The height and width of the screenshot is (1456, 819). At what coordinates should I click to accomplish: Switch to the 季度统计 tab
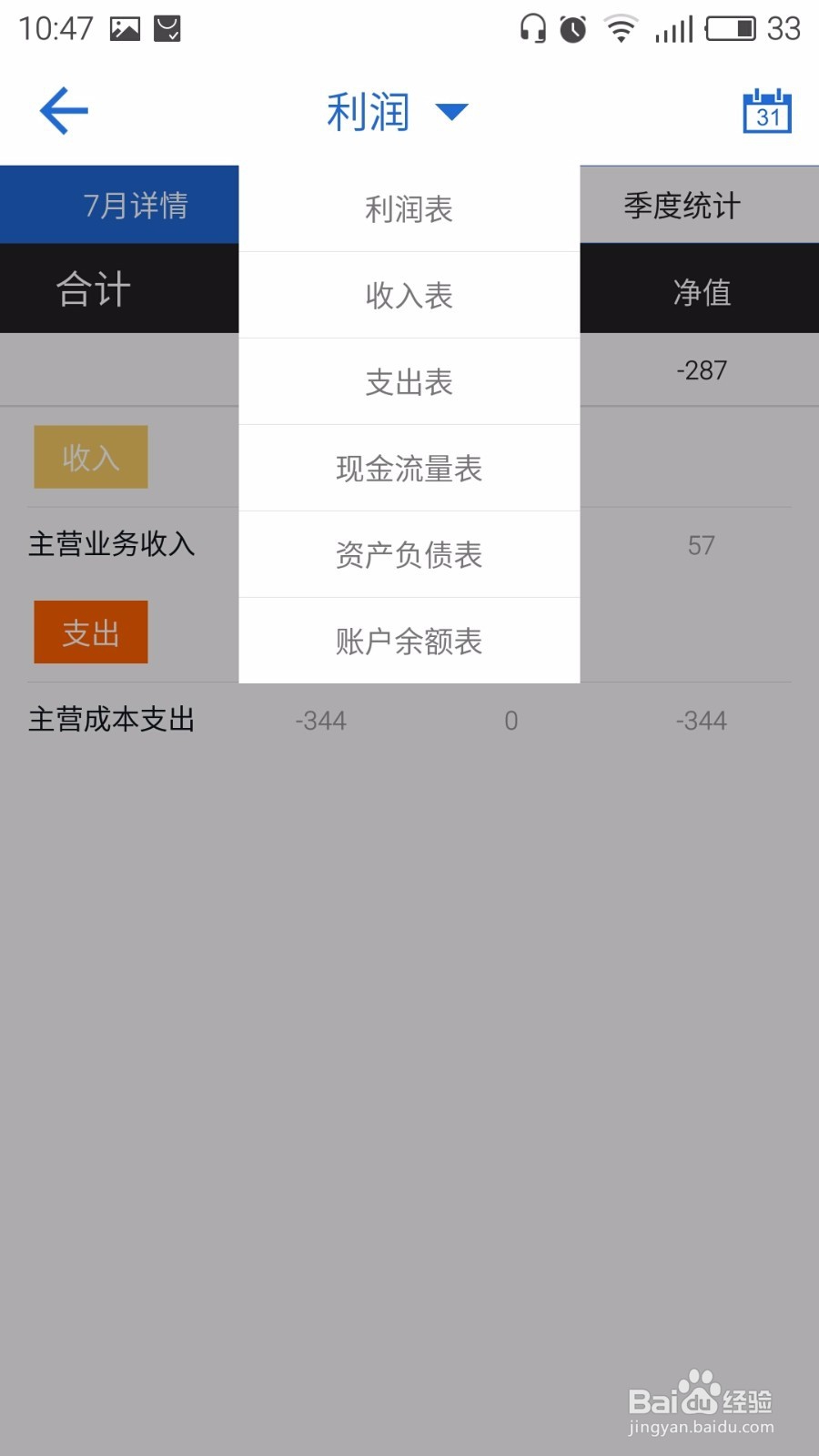coord(681,205)
